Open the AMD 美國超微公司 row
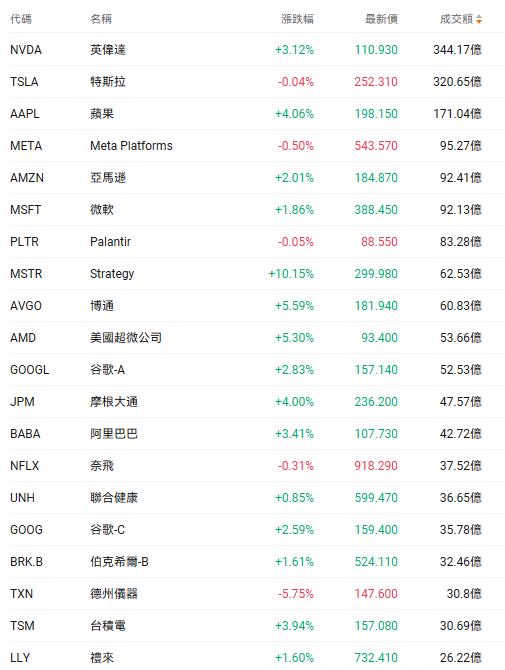 point(257,338)
